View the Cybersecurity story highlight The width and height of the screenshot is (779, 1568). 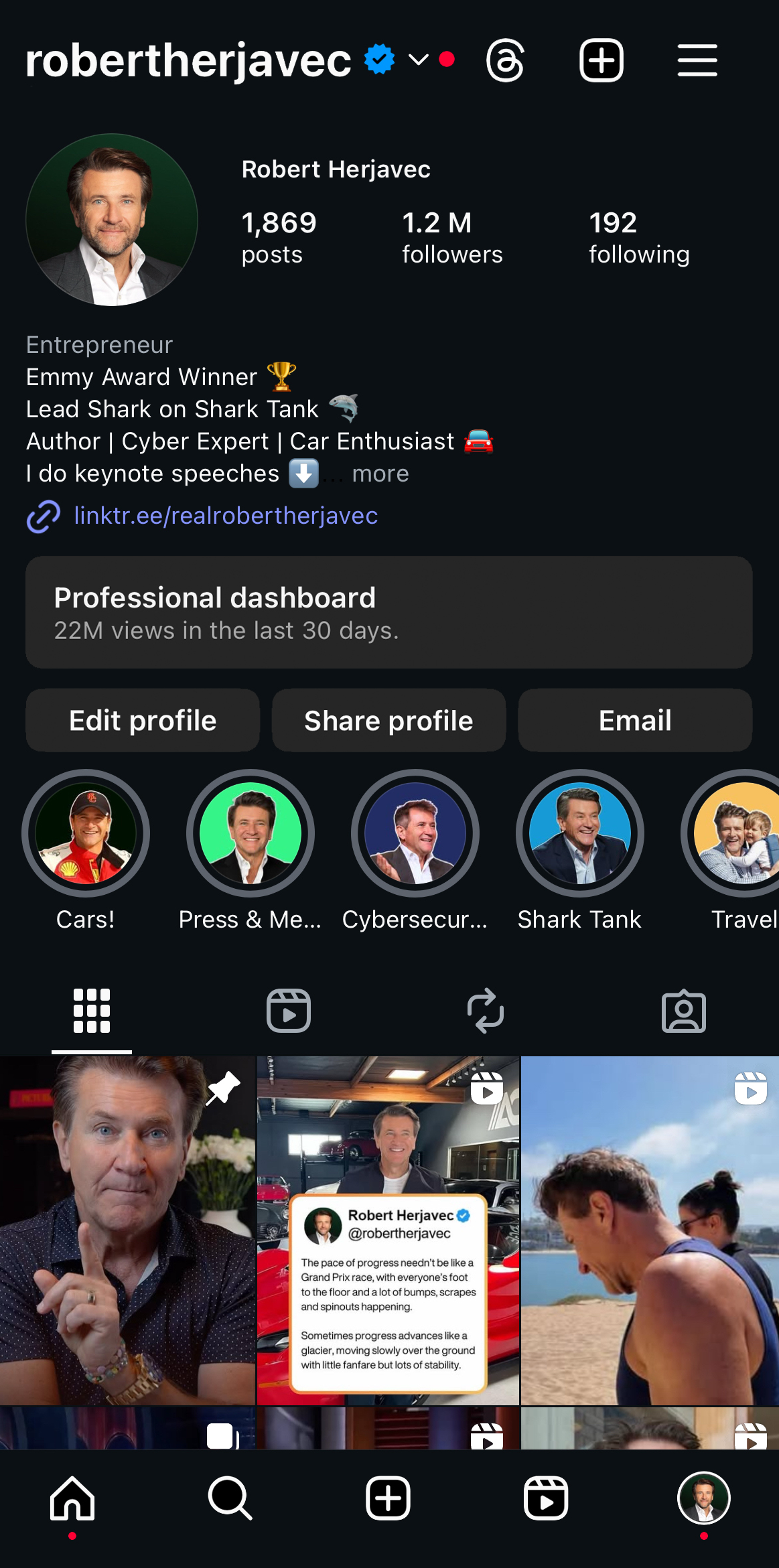tap(415, 834)
